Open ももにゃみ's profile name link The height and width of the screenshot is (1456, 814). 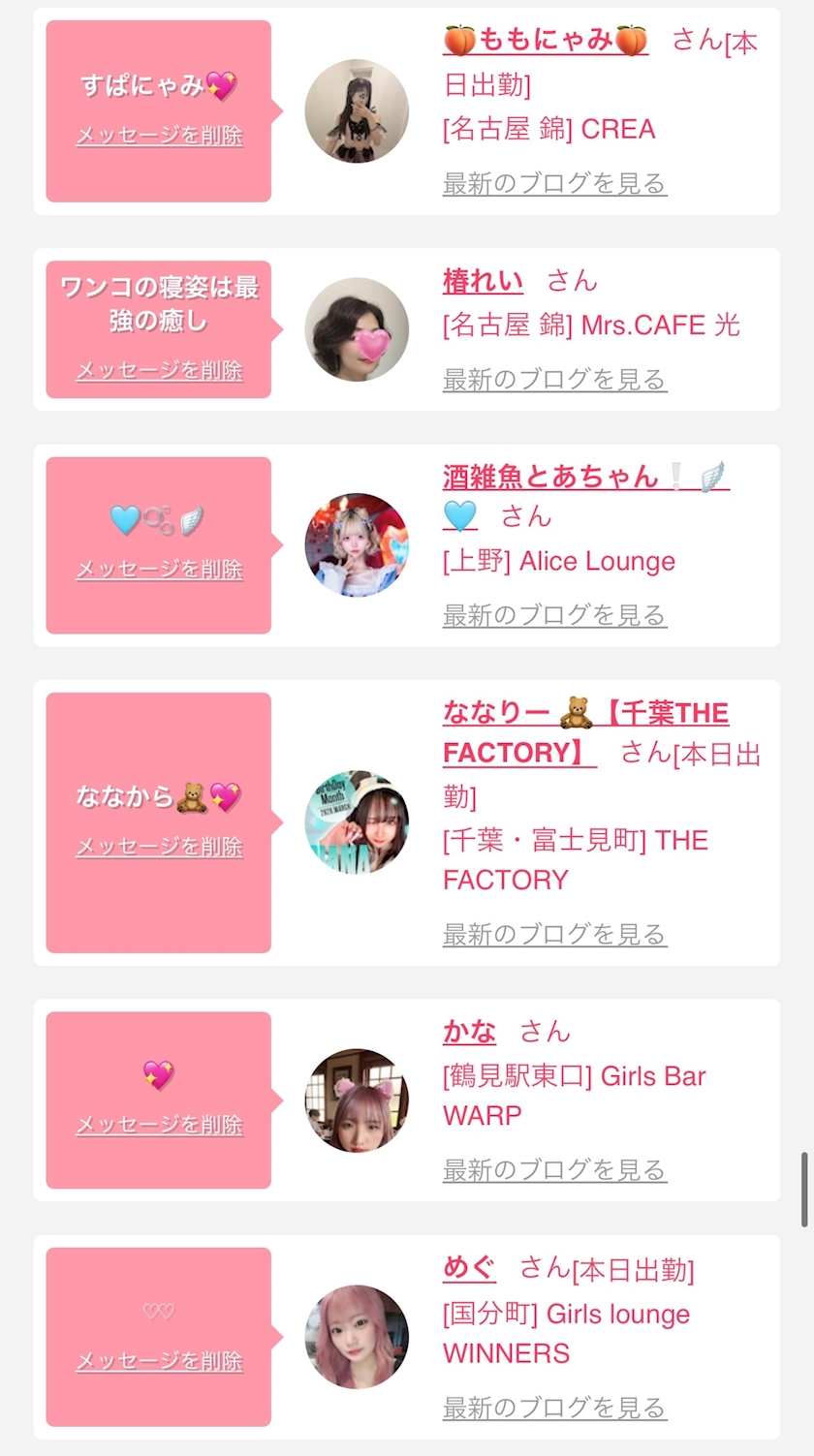point(546,40)
